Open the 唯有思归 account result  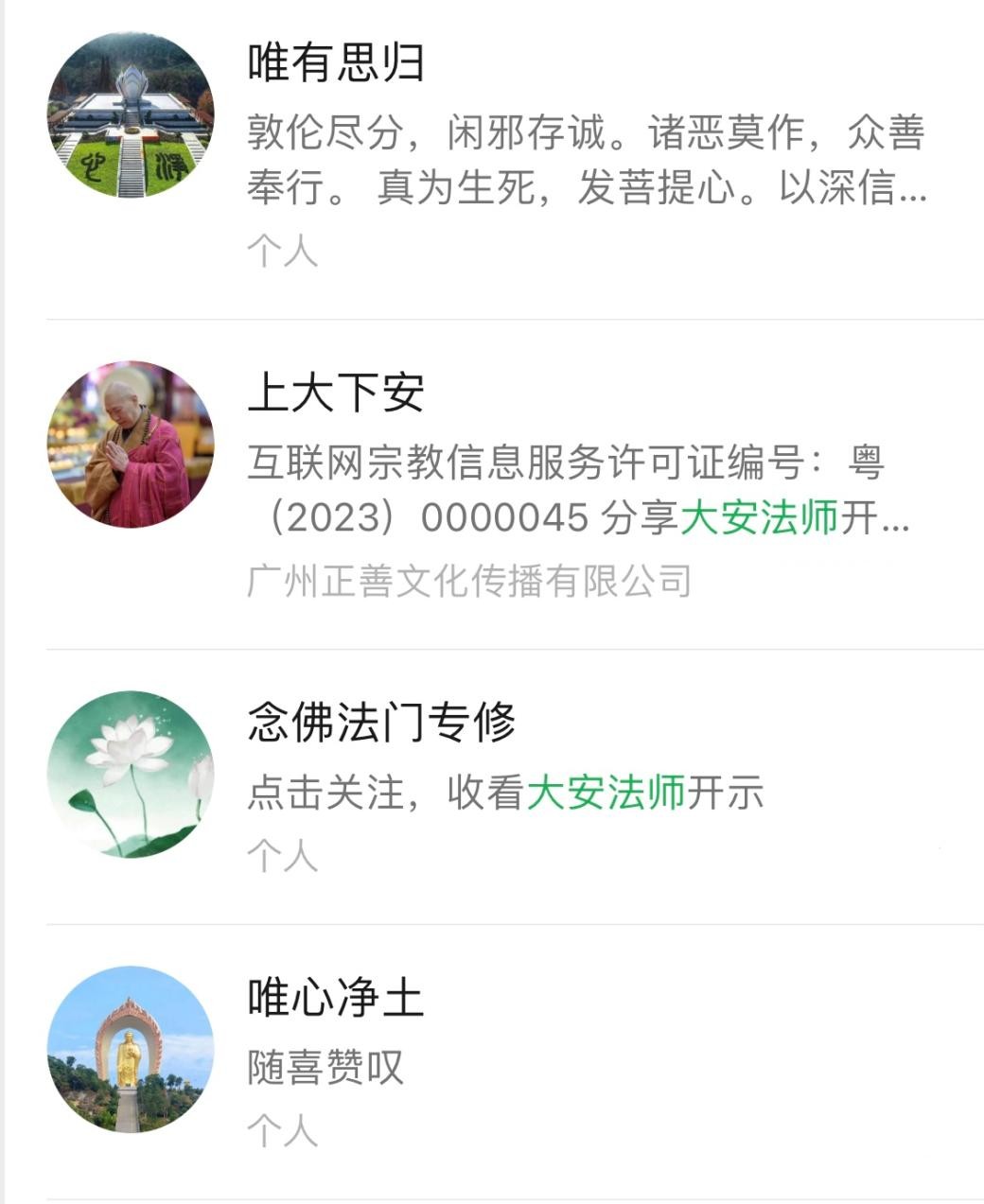(x=336, y=63)
